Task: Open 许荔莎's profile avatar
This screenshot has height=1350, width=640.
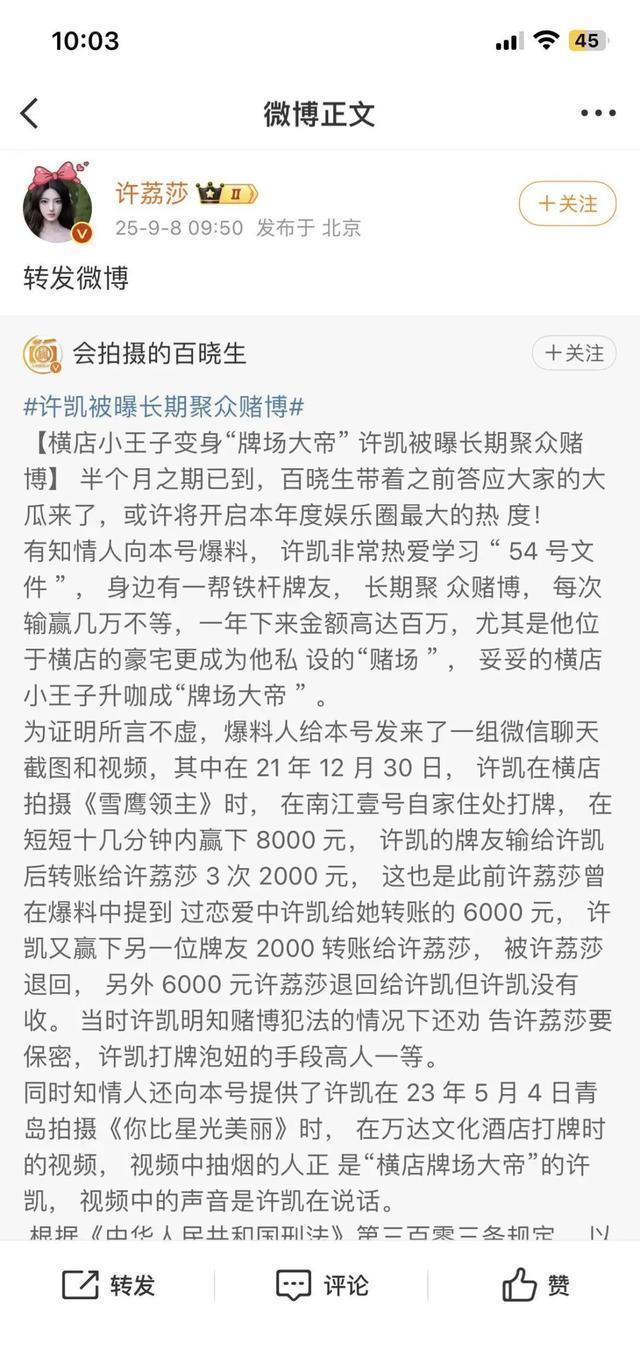Action: pyautogui.click(x=57, y=204)
